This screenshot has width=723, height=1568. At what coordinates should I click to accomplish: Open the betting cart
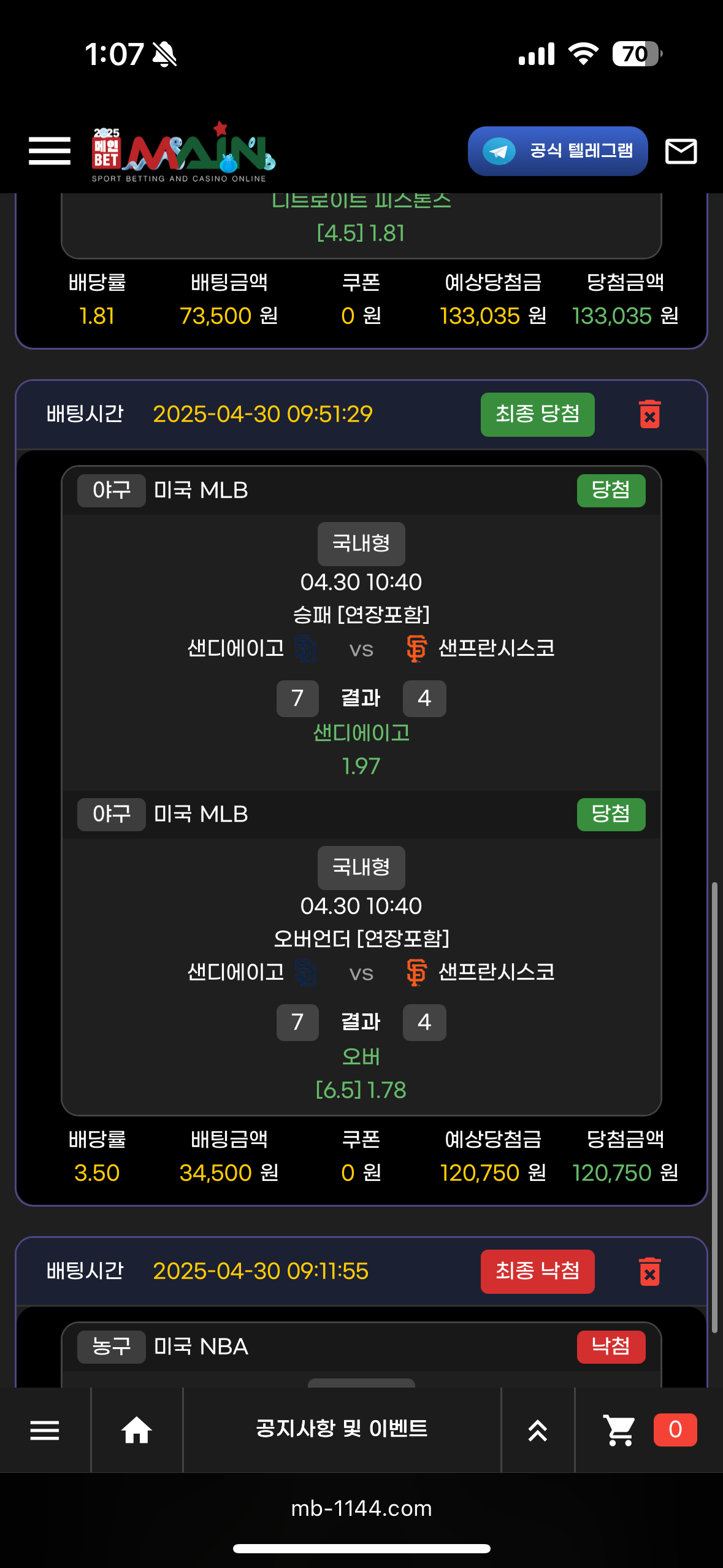pyautogui.click(x=620, y=1430)
